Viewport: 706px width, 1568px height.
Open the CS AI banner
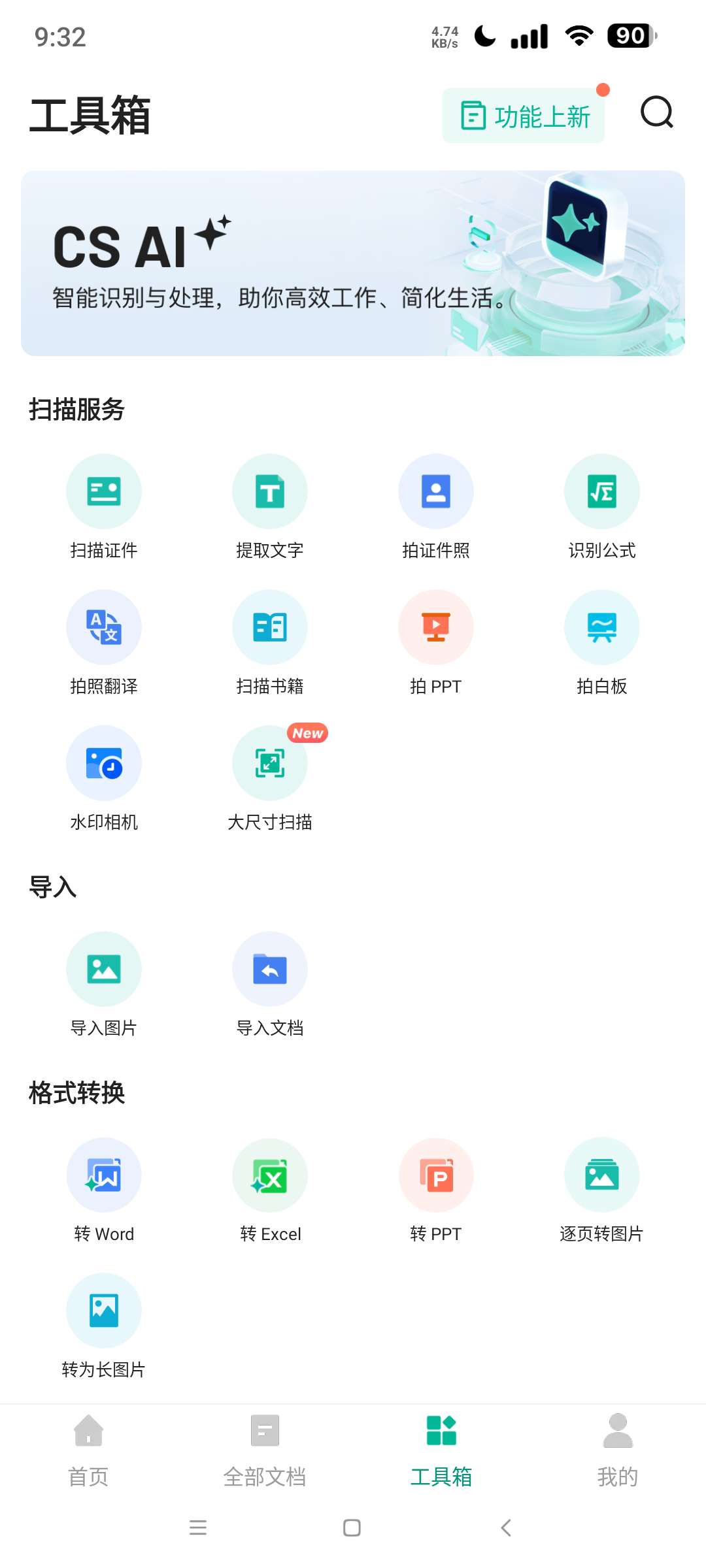point(353,263)
